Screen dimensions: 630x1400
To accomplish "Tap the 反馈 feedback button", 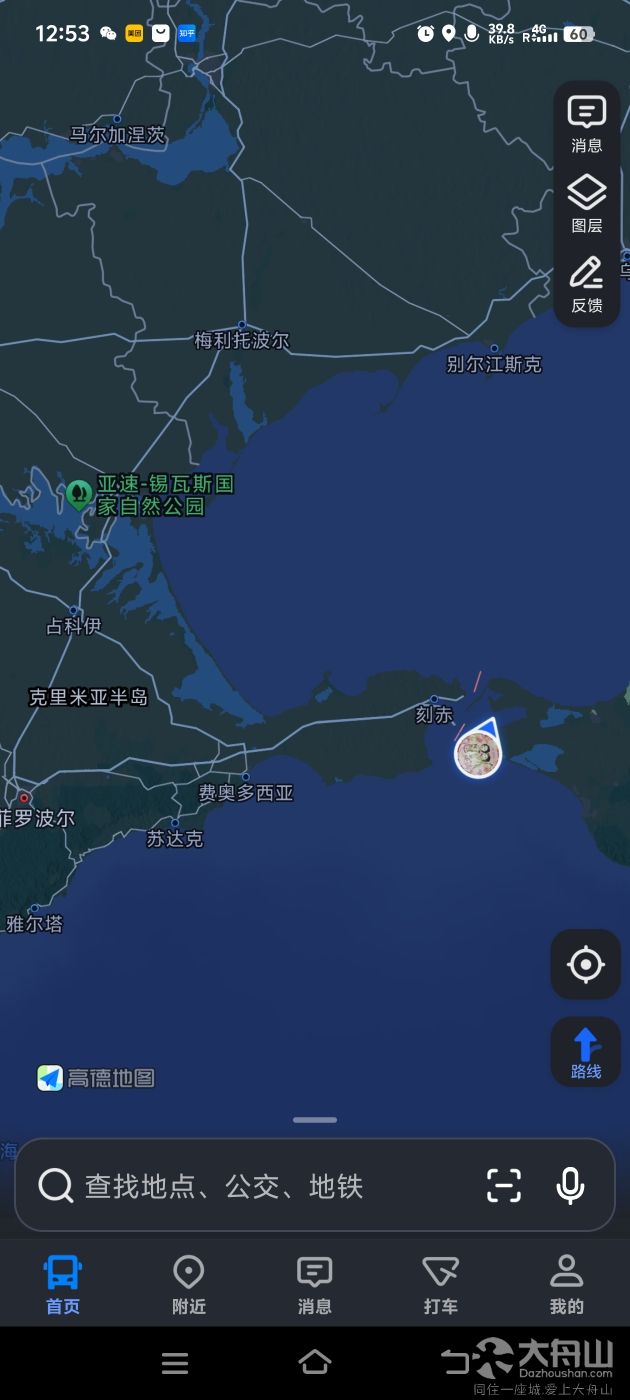I will coord(587,284).
